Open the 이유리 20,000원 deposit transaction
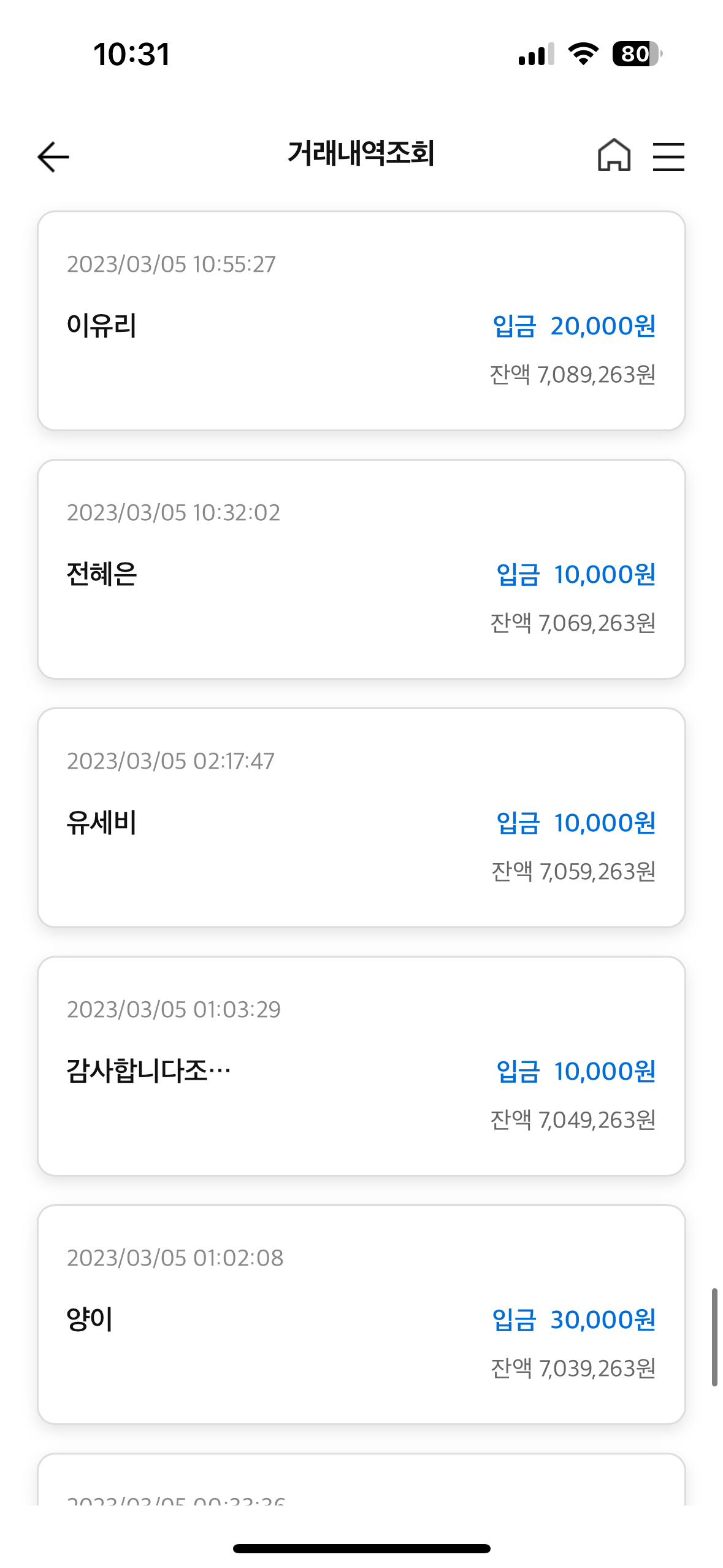723x1568 pixels. pos(361,321)
